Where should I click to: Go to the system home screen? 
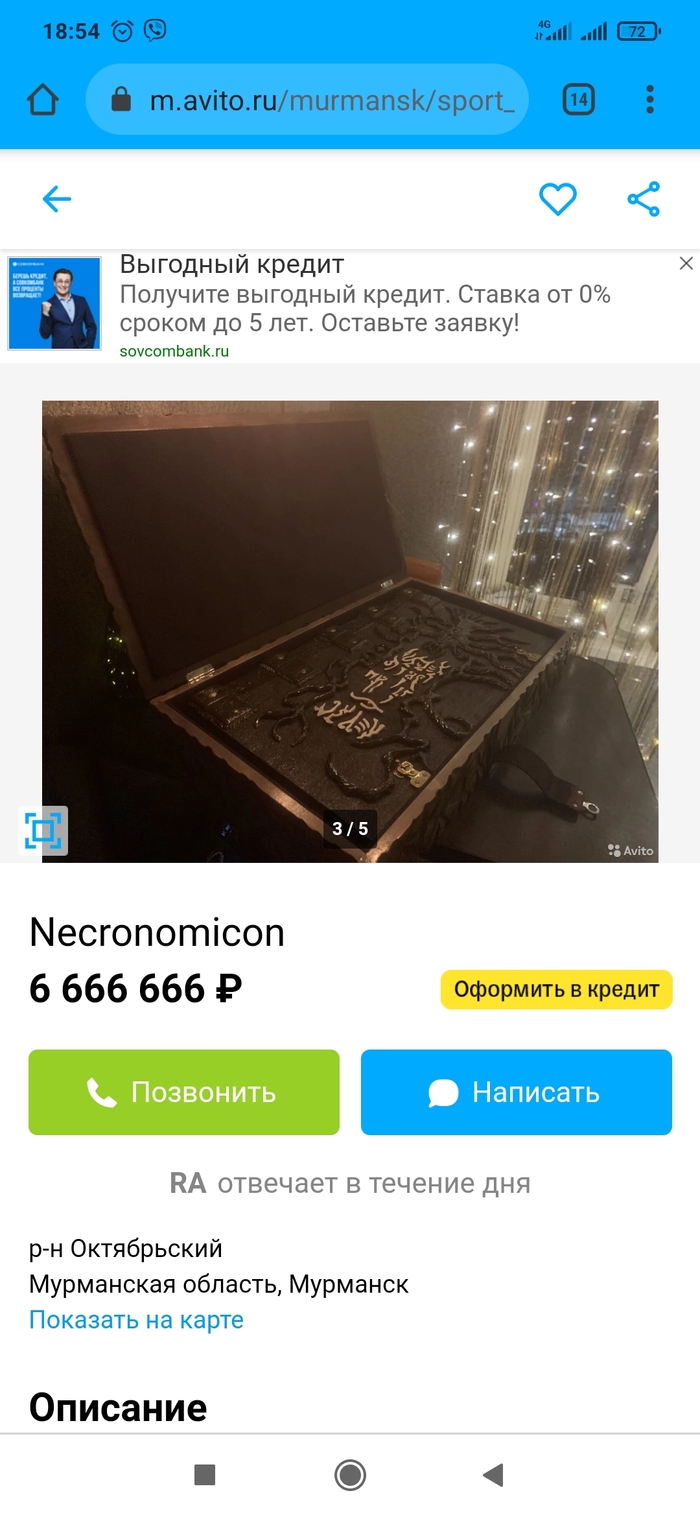tap(350, 1475)
